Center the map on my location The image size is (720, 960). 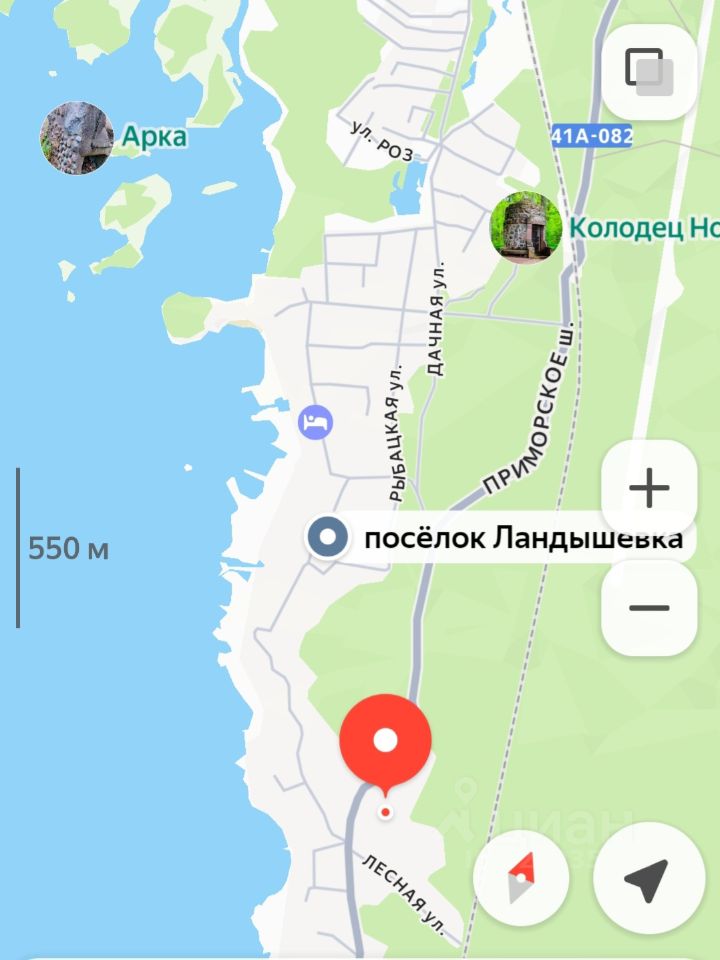pyautogui.click(x=646, y=877)
